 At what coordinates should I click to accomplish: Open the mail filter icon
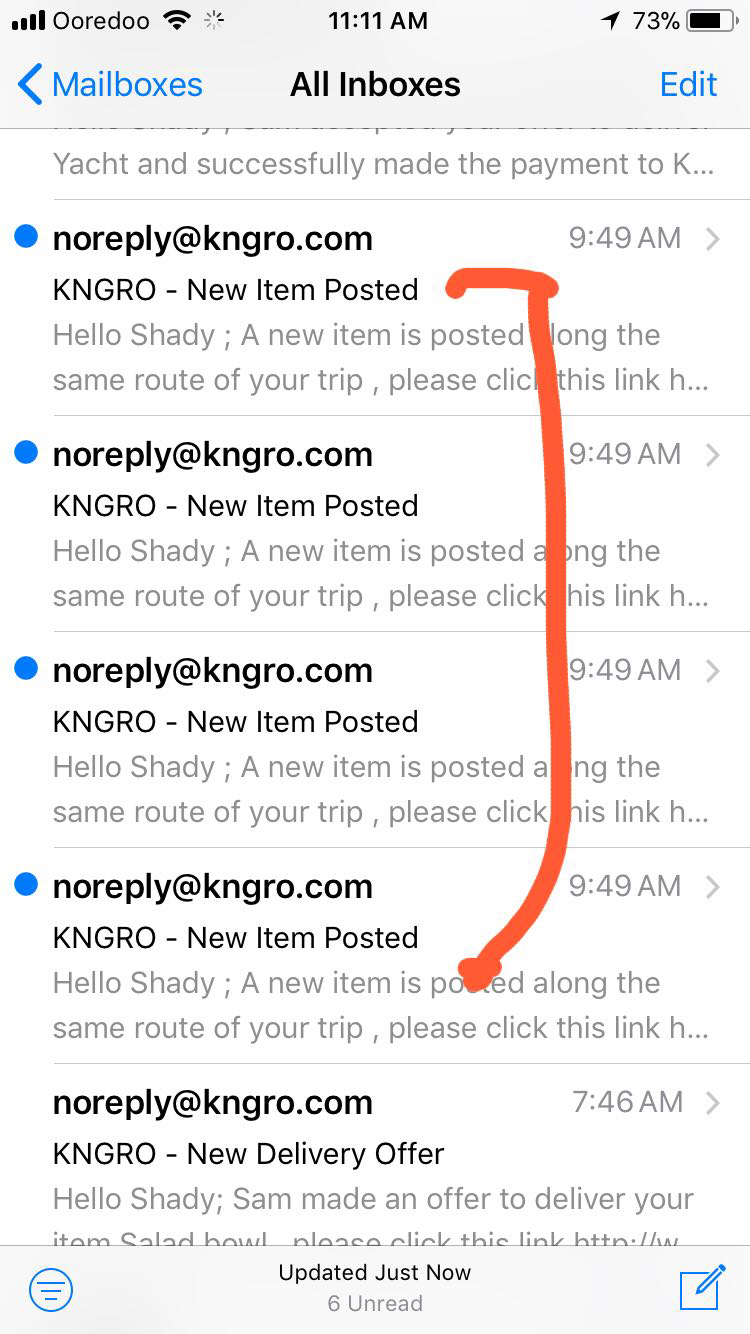coord(51,1290)
